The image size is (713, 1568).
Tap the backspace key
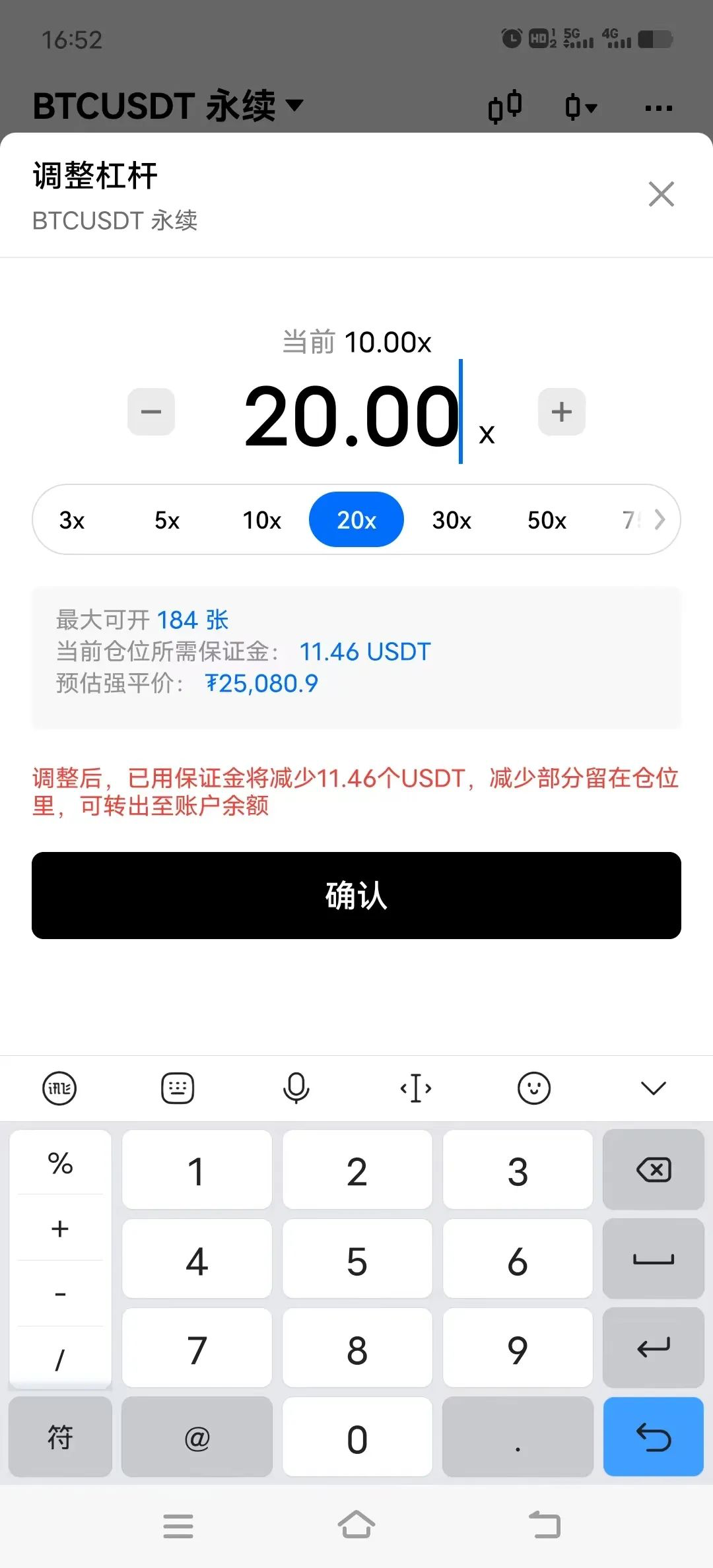pos(654,1170)
